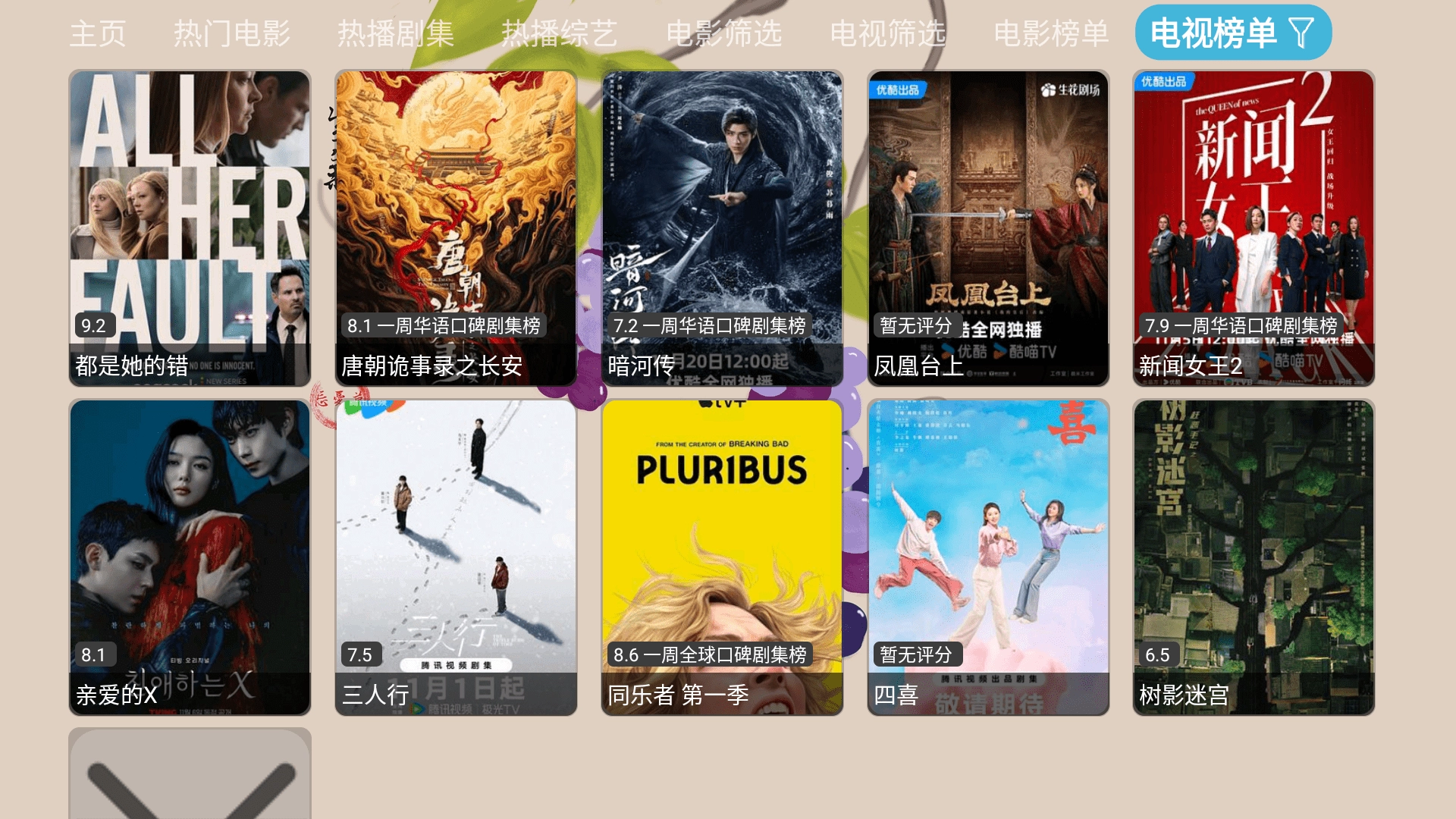Open the 热门电影 tab
This screenshot has width=1456, height=819.
point(232,33)
